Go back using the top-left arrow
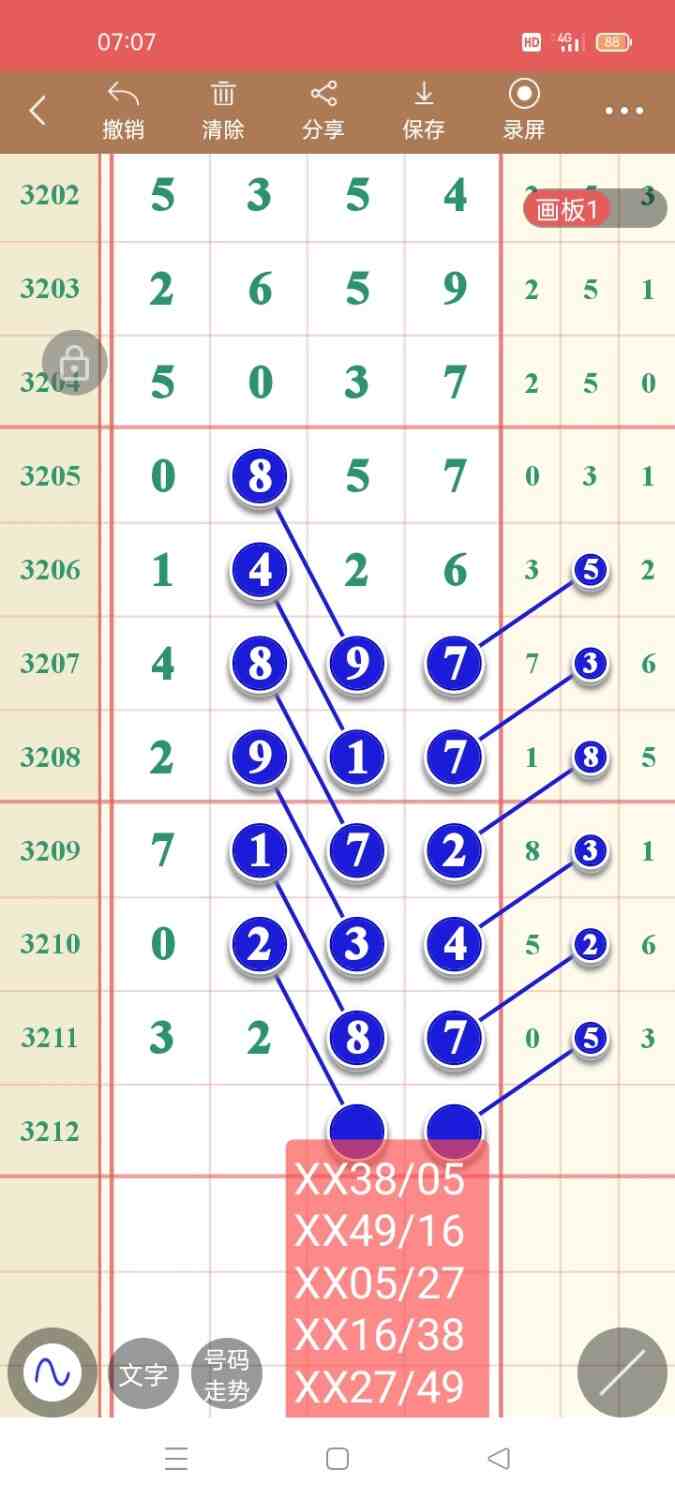This screenshot has height=1500, width=675. [38, 111]
